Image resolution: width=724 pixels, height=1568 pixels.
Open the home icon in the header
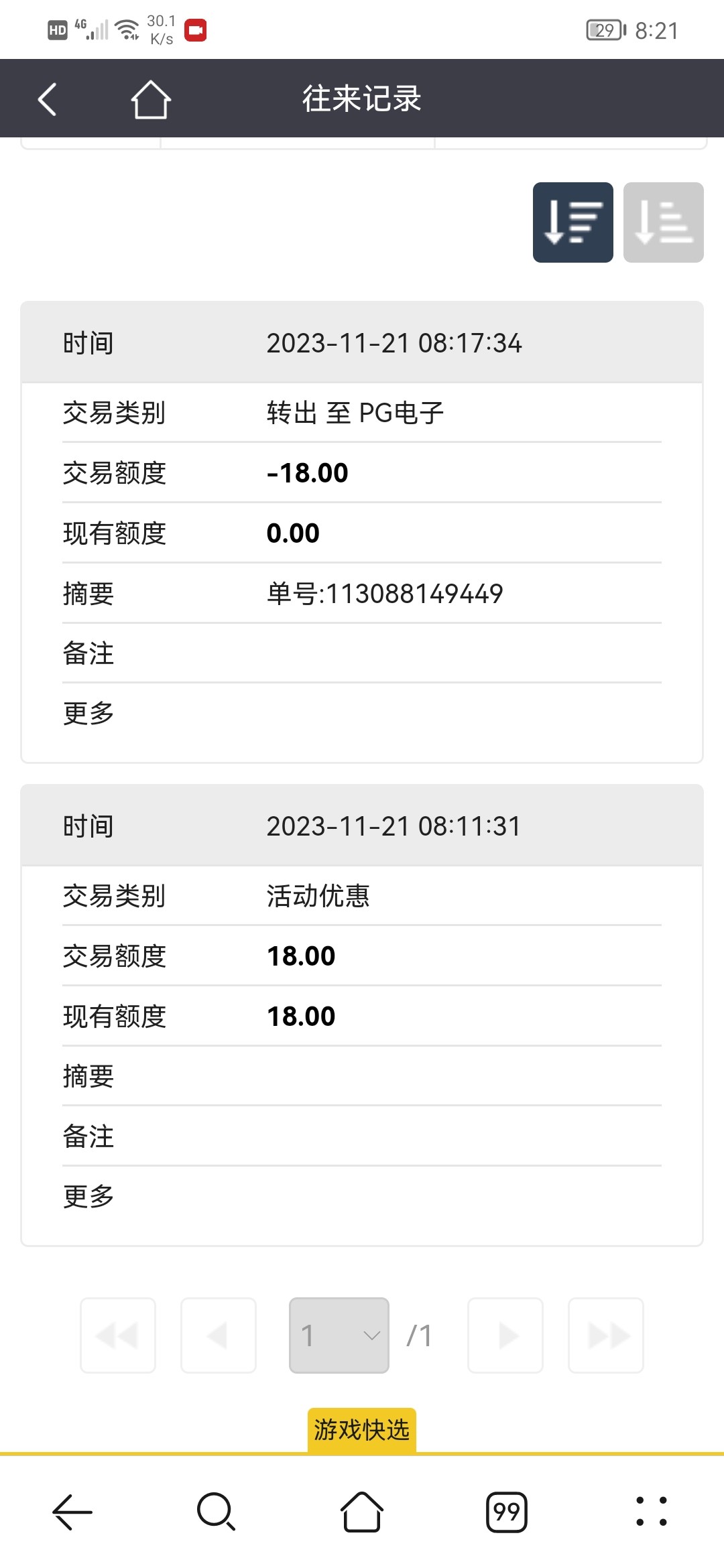tap(151, 100)
